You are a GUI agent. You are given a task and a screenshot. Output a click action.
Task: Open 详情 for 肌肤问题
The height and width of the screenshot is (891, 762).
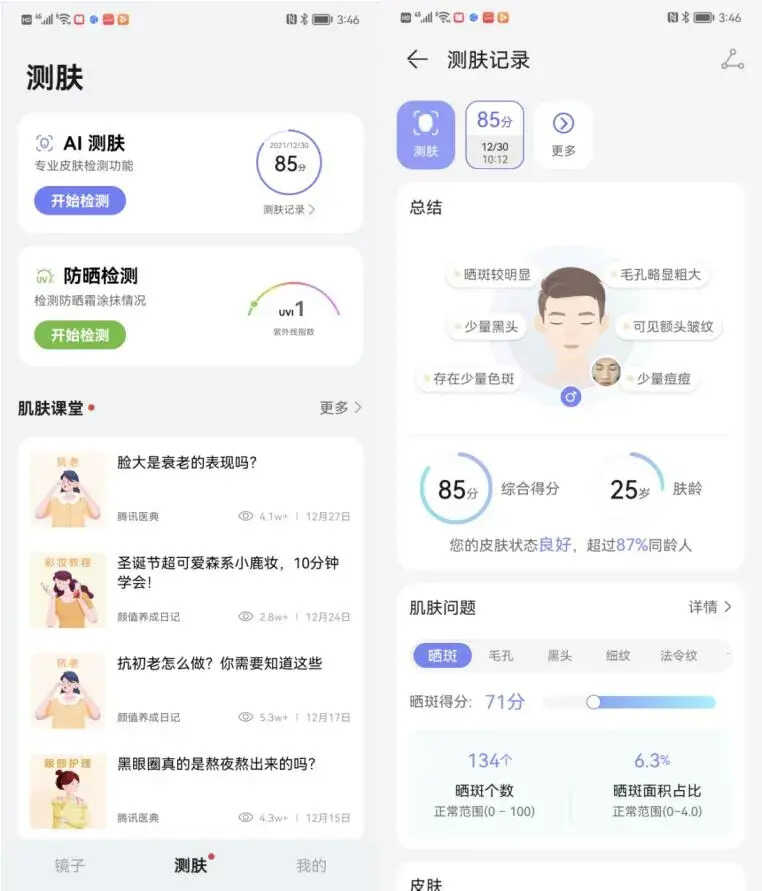tap(710, 607)
